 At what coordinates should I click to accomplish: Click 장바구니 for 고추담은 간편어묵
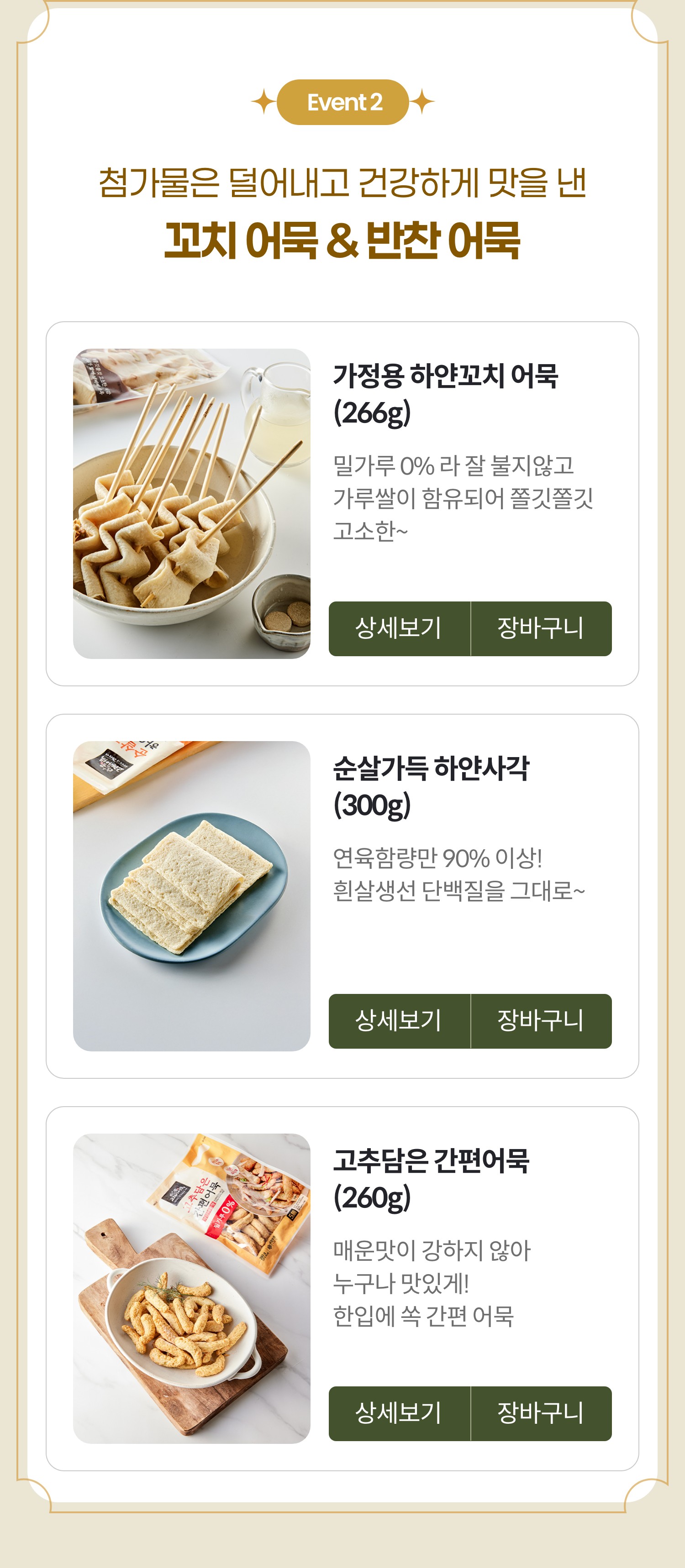[x=541, y=1415]
